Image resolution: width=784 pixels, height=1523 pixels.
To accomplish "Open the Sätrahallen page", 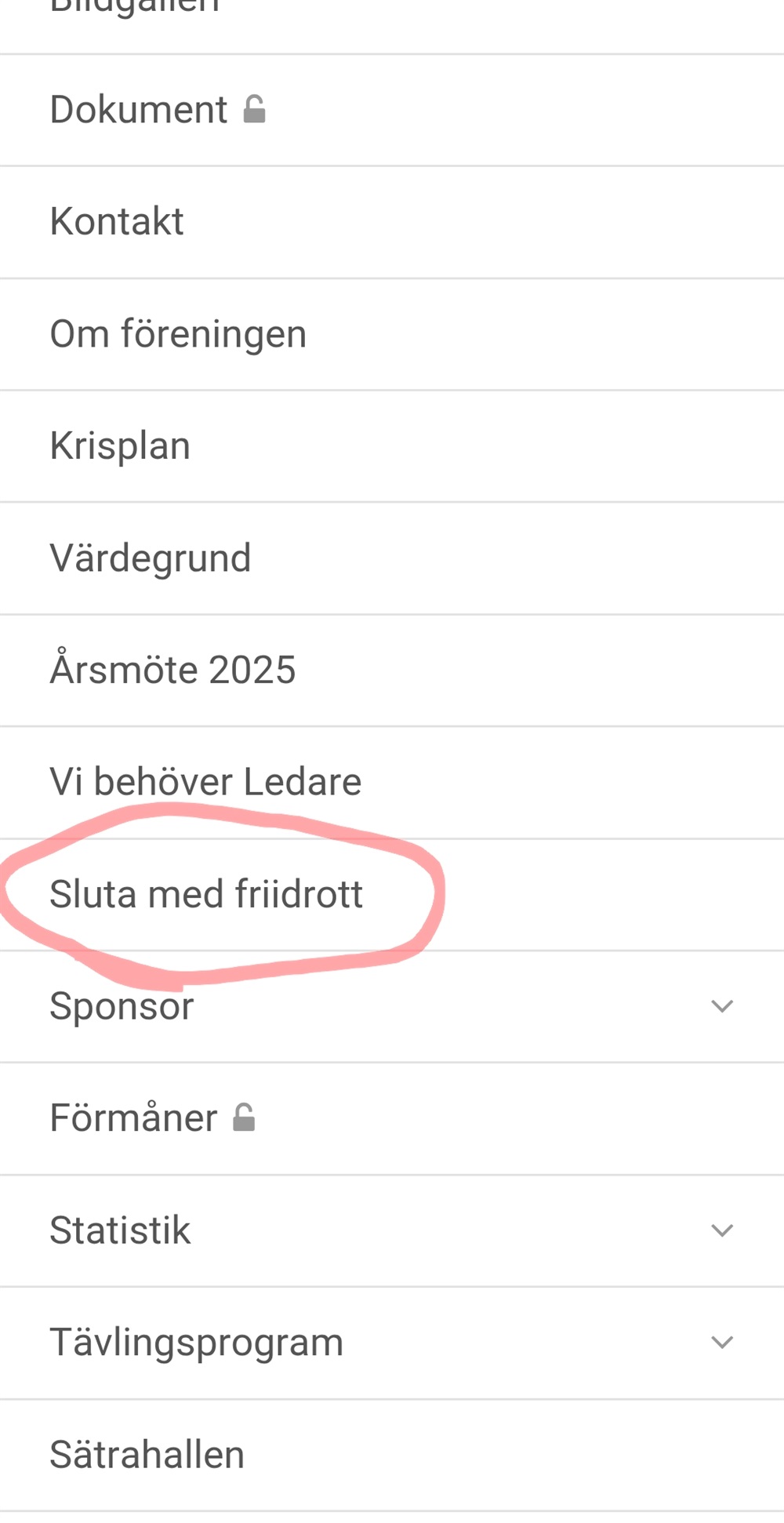I will (147, 1455).
